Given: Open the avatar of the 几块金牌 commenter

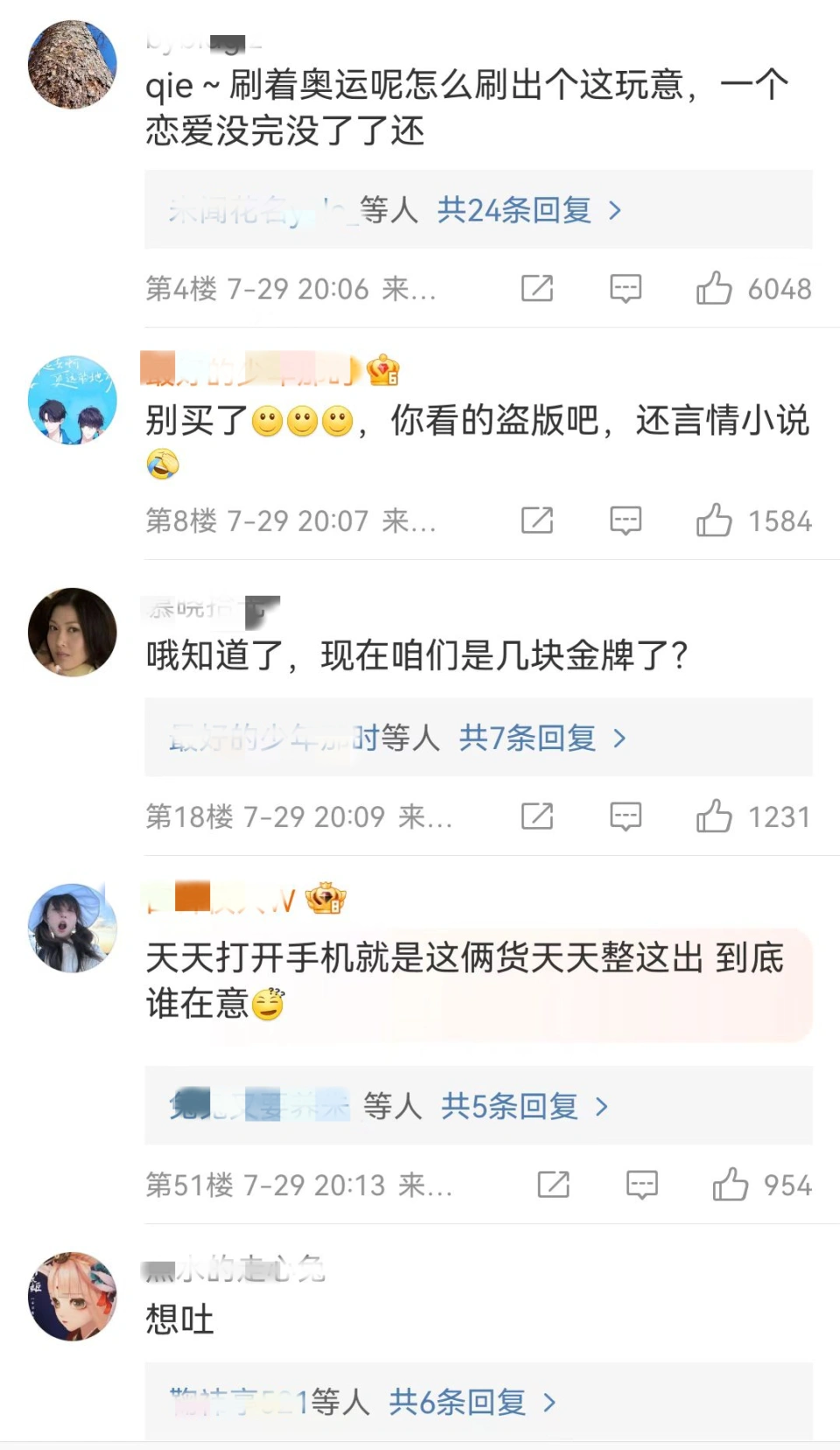Looking at the screenshot, I should click(x=73, y=632).
